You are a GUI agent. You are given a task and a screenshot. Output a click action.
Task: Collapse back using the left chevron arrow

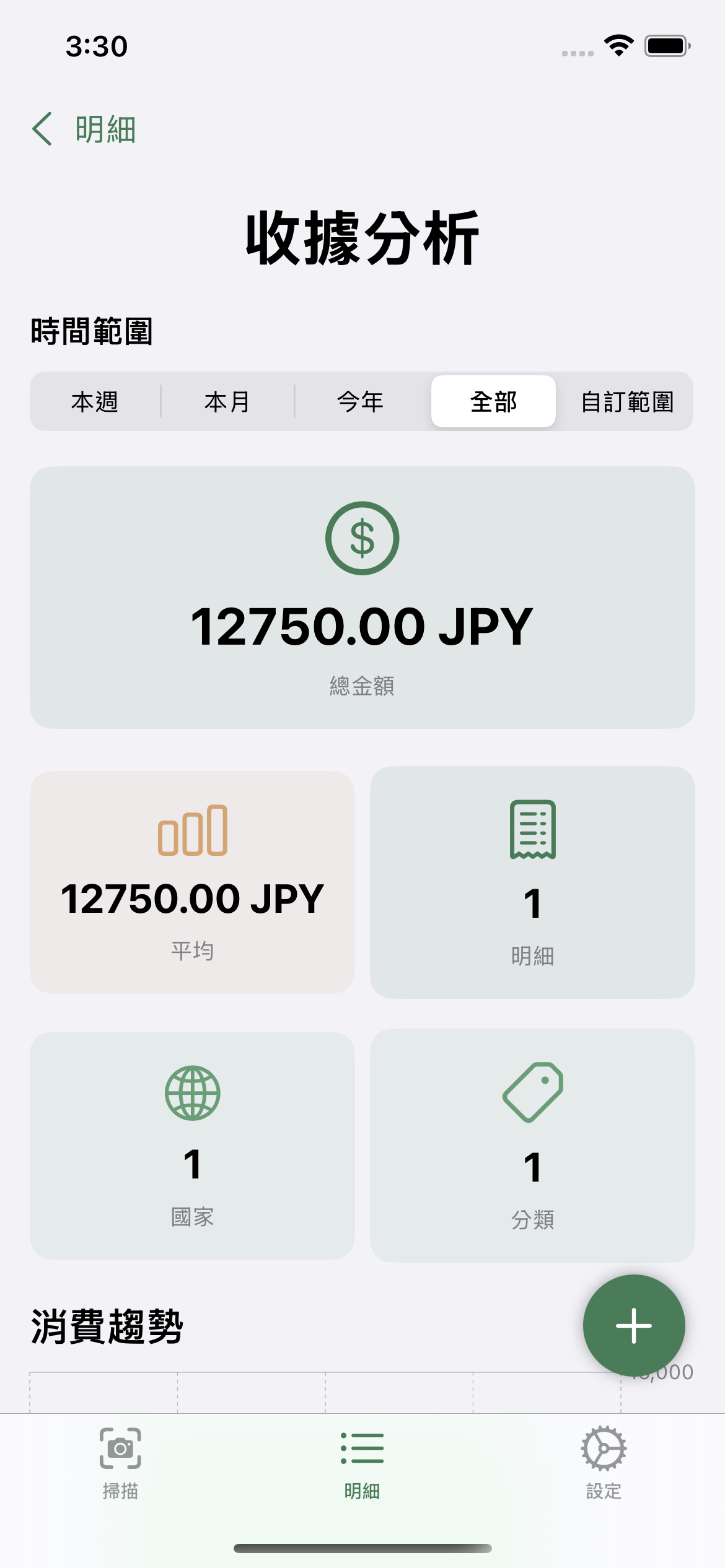[42, 129]
